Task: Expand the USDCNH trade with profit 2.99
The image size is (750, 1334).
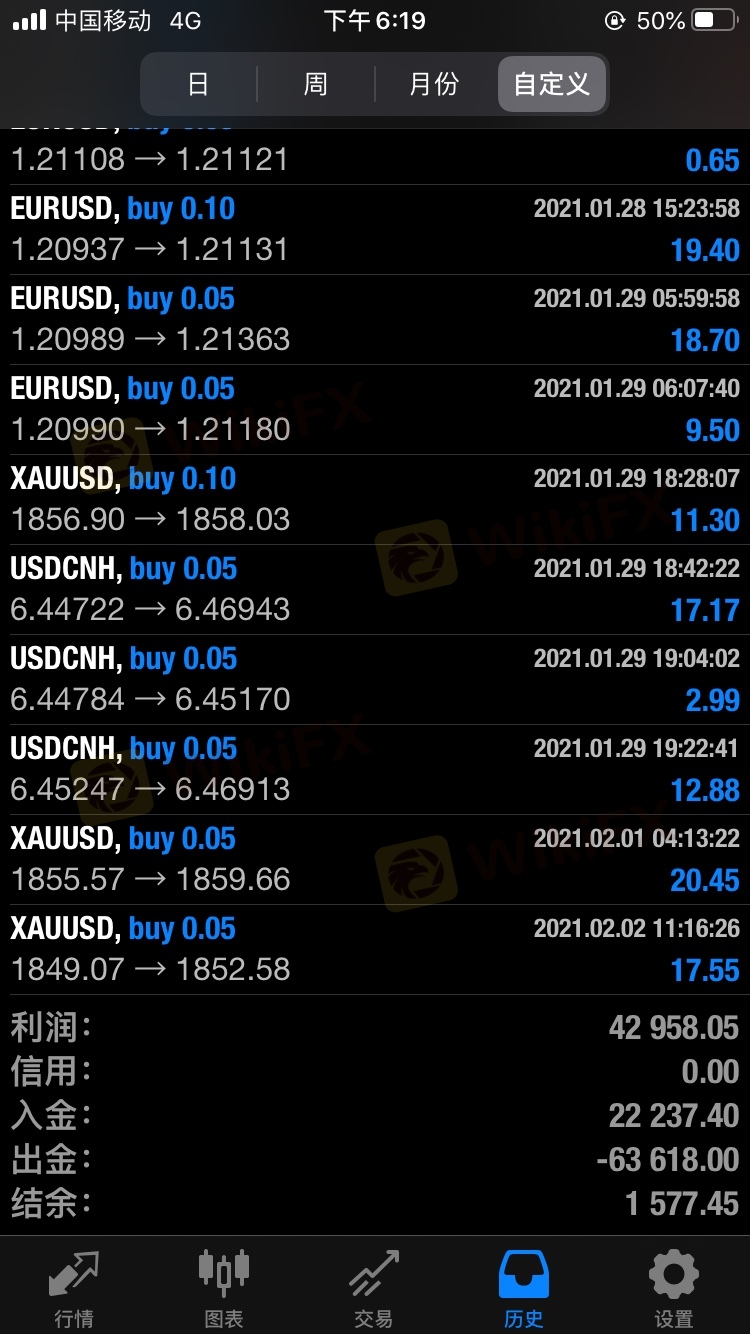Action: coord(375,680)
